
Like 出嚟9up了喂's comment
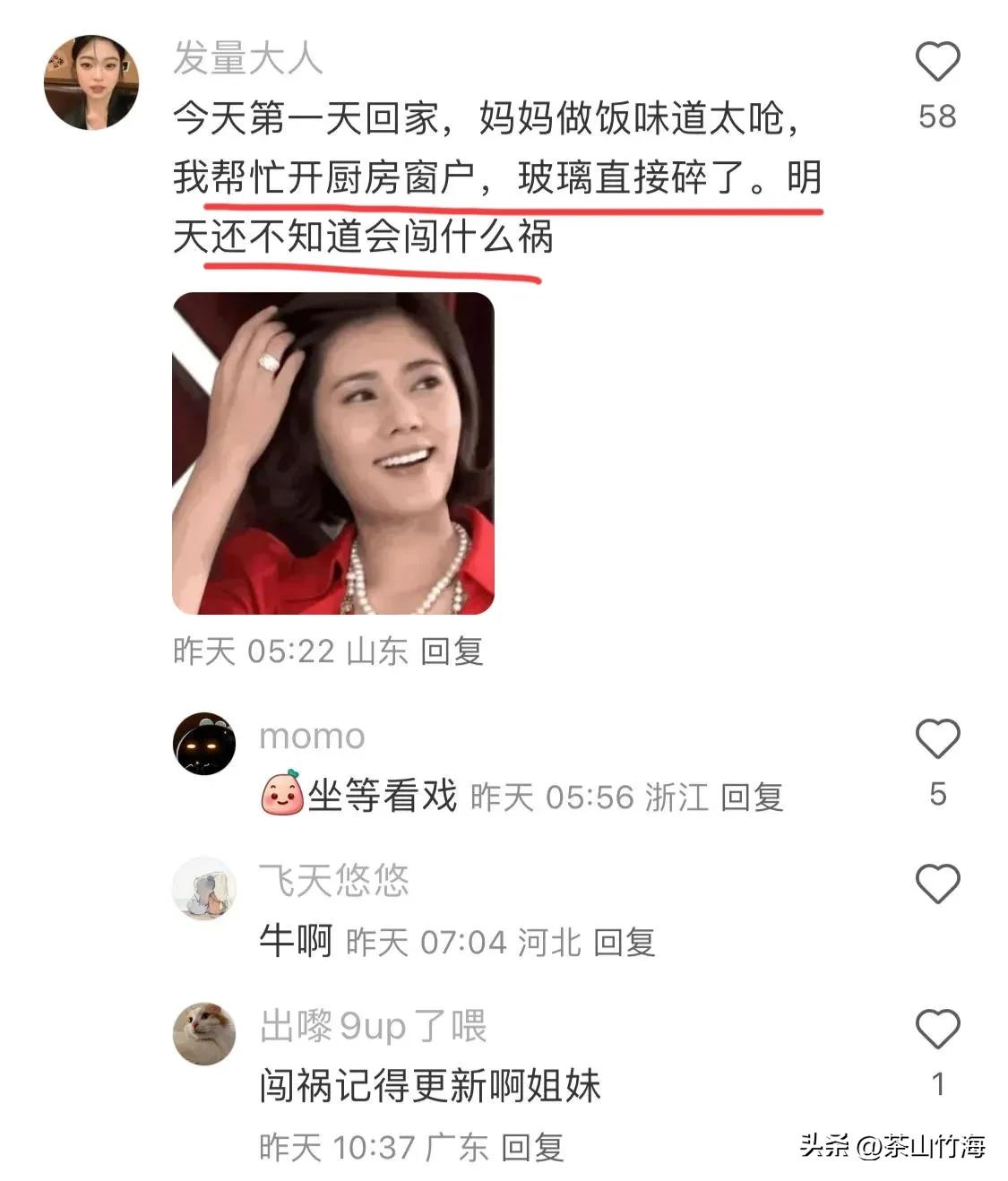pos(937,1029)
